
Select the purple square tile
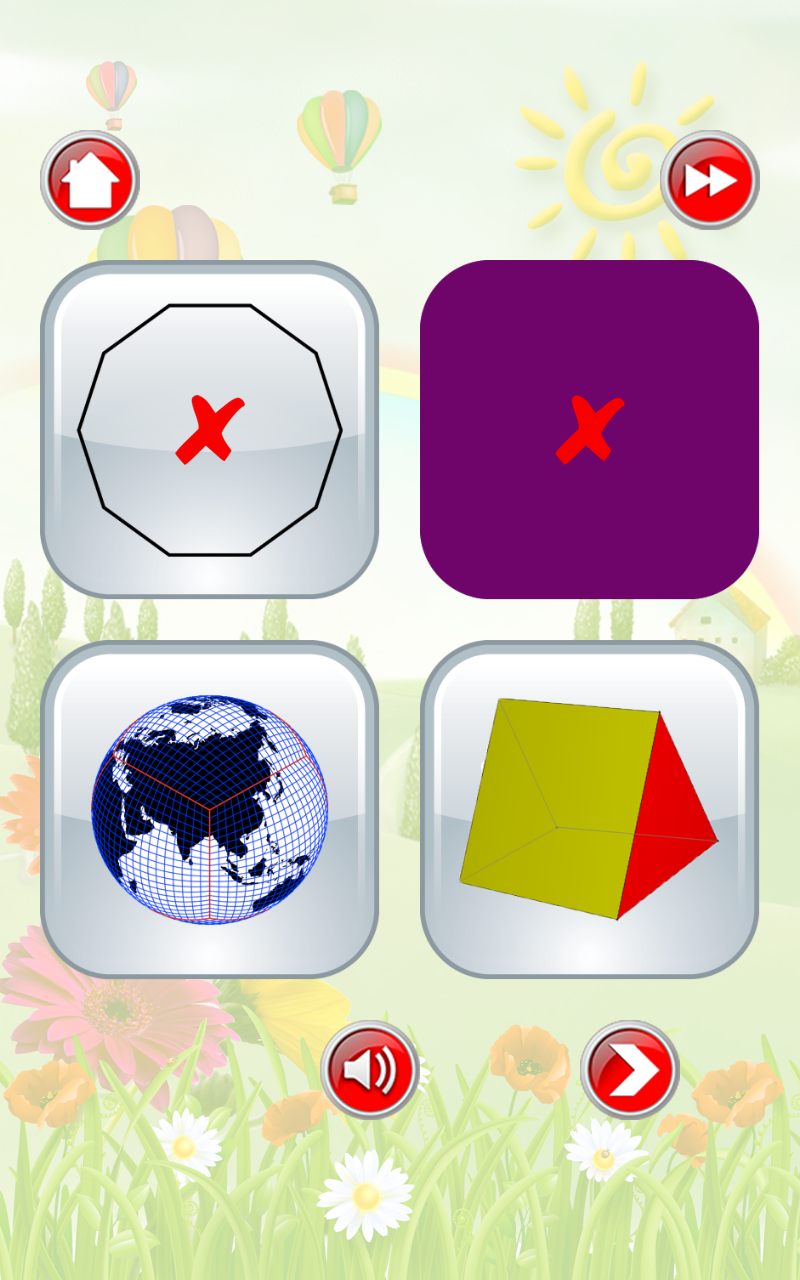[589, 430]
